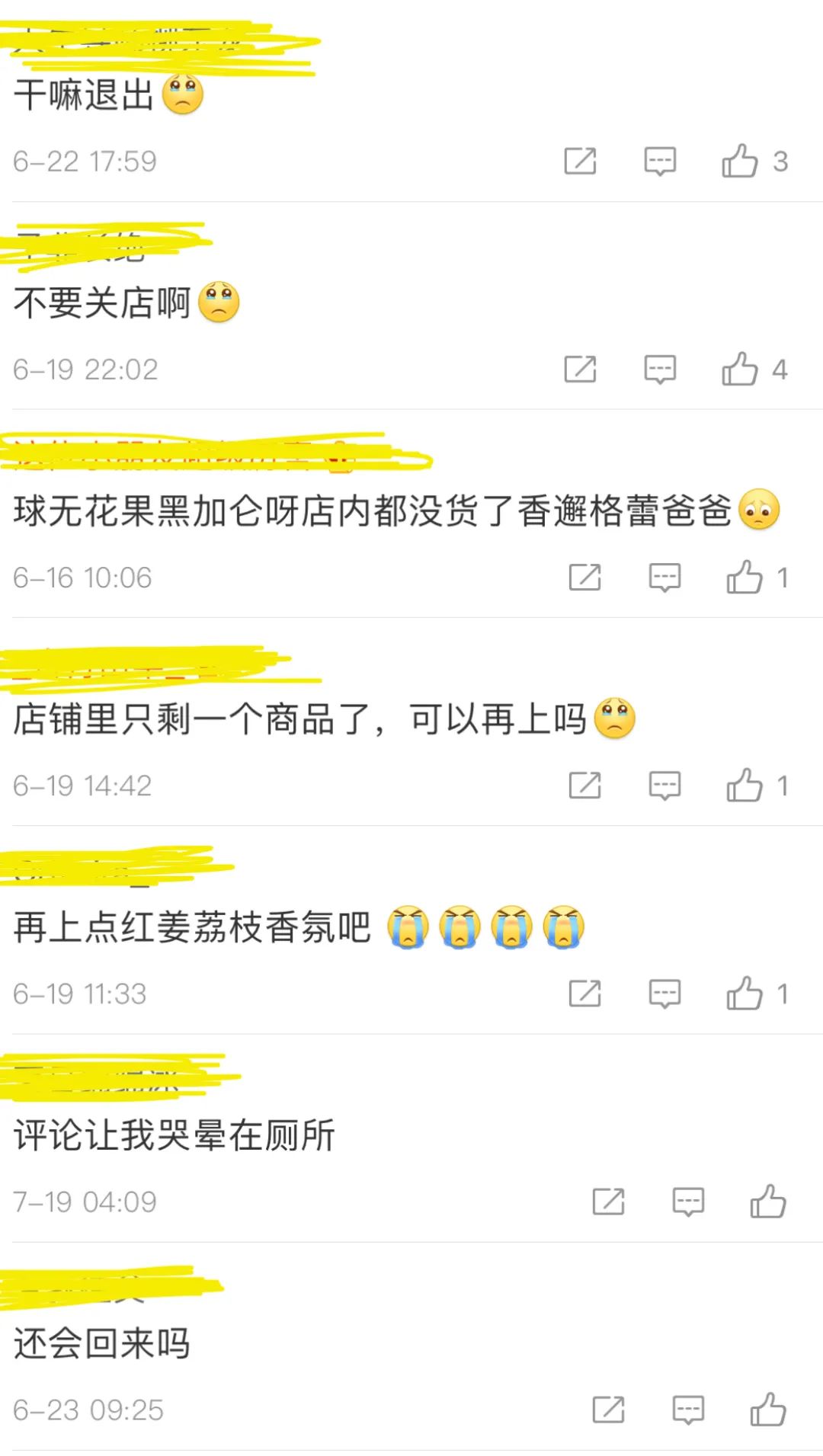Viewport: 823px width, 1456px height.
Task: Expand replies under "再上点红姜荔枝香氛吧"
Action: point(665,994)
